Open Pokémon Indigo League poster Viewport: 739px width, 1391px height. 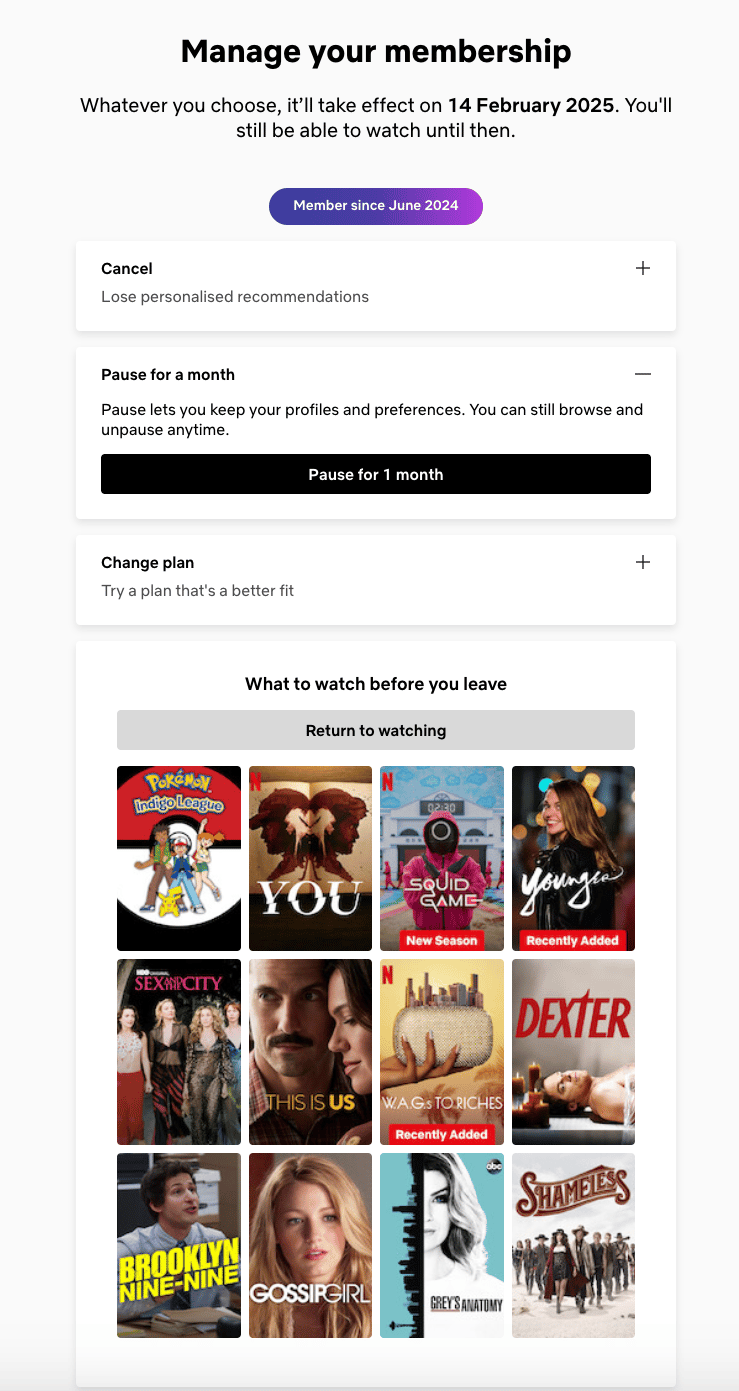click(179, 858)
